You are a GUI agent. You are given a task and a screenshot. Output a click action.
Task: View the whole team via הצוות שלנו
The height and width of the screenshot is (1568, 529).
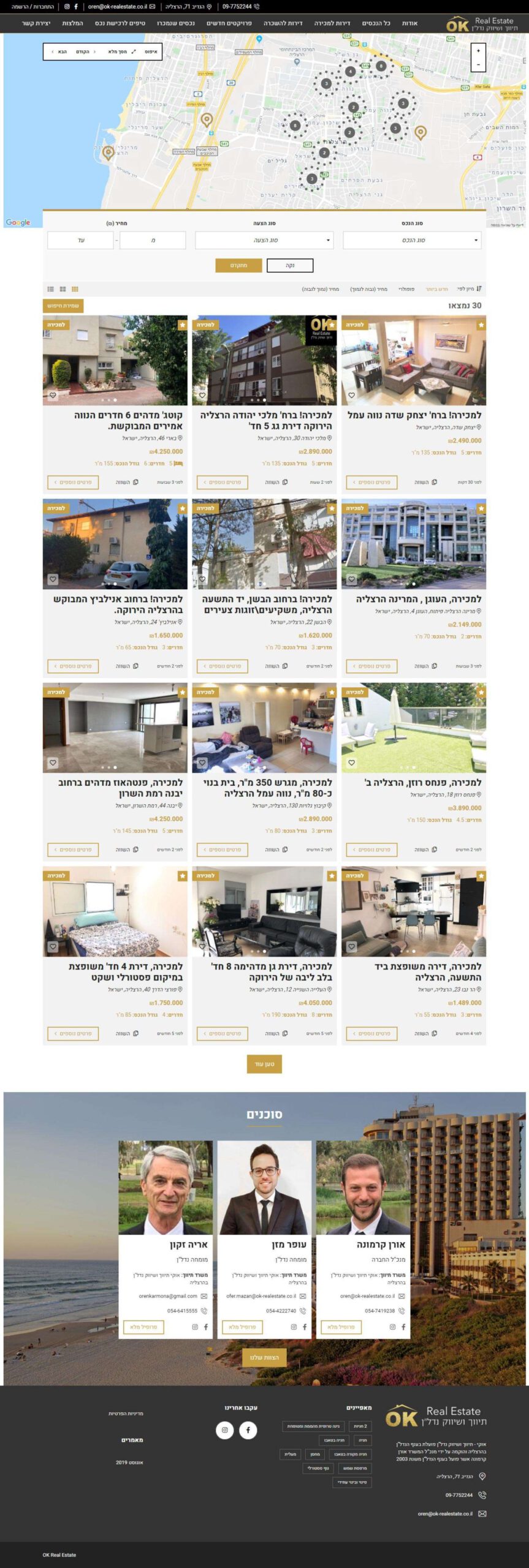(x=264, y=1357)
